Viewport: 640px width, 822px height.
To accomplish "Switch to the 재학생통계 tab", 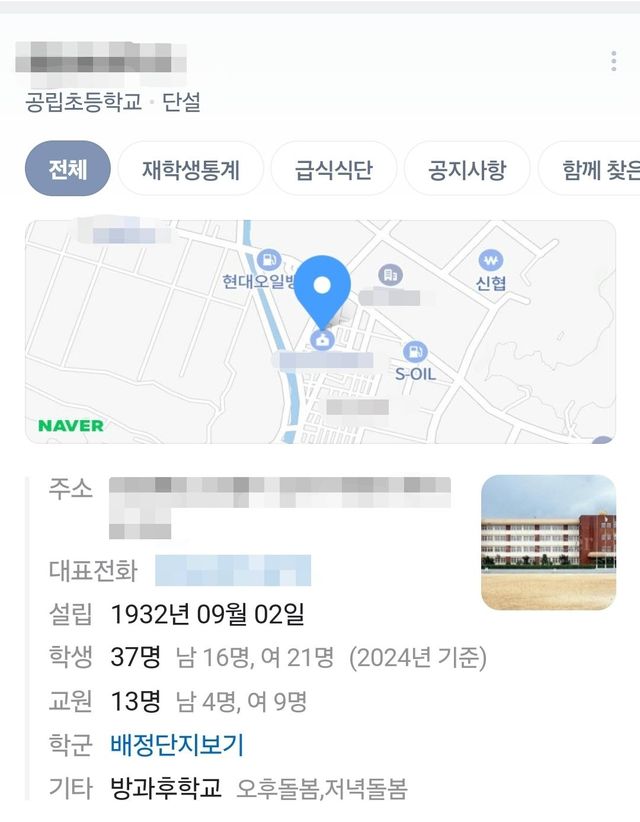I will click(191, 169).
